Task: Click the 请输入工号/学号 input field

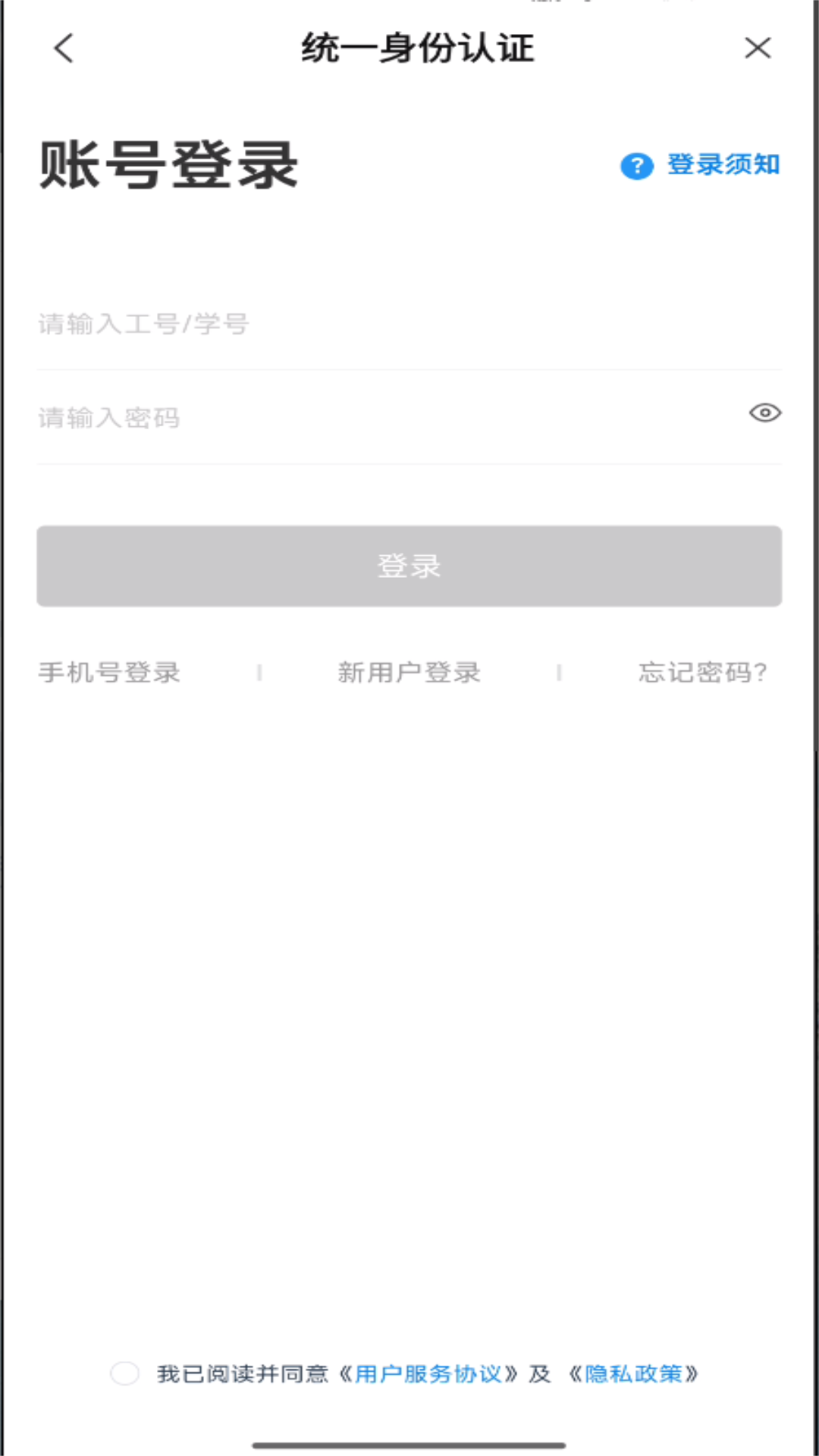Action: point(303,325)
